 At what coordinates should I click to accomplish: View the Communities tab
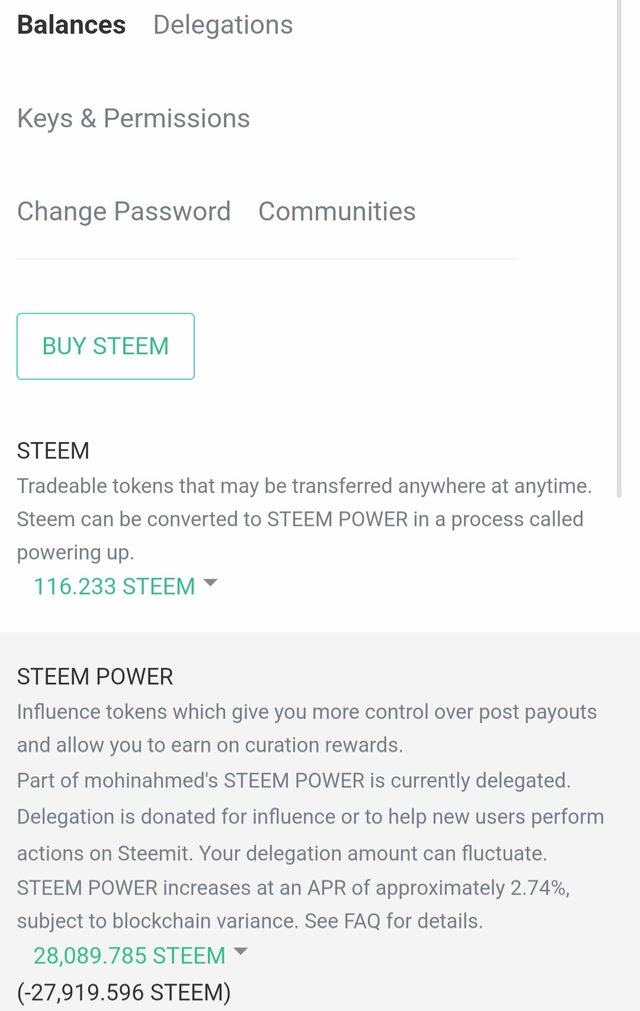coord(336,211)
